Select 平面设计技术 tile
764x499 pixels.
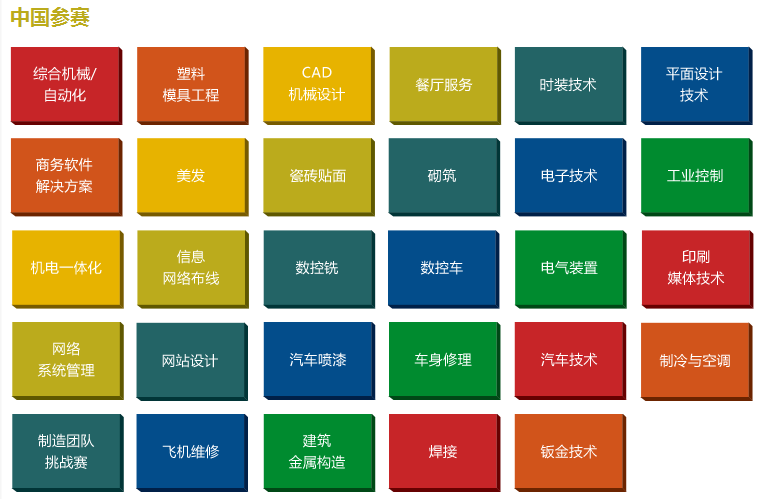pos(694,84)
